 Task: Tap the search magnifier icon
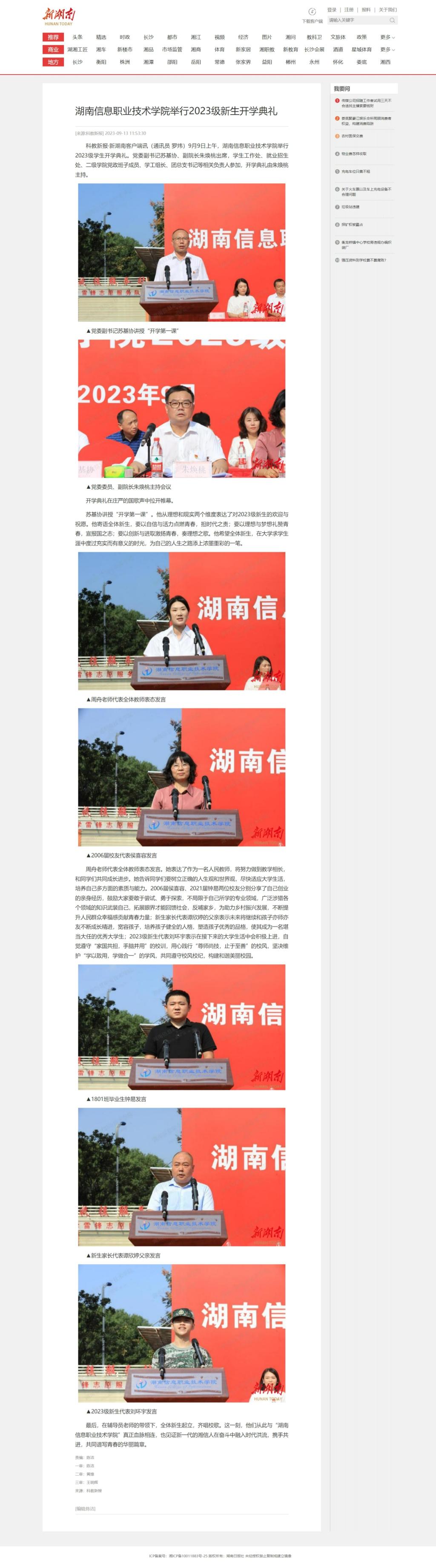coord(392,20)
